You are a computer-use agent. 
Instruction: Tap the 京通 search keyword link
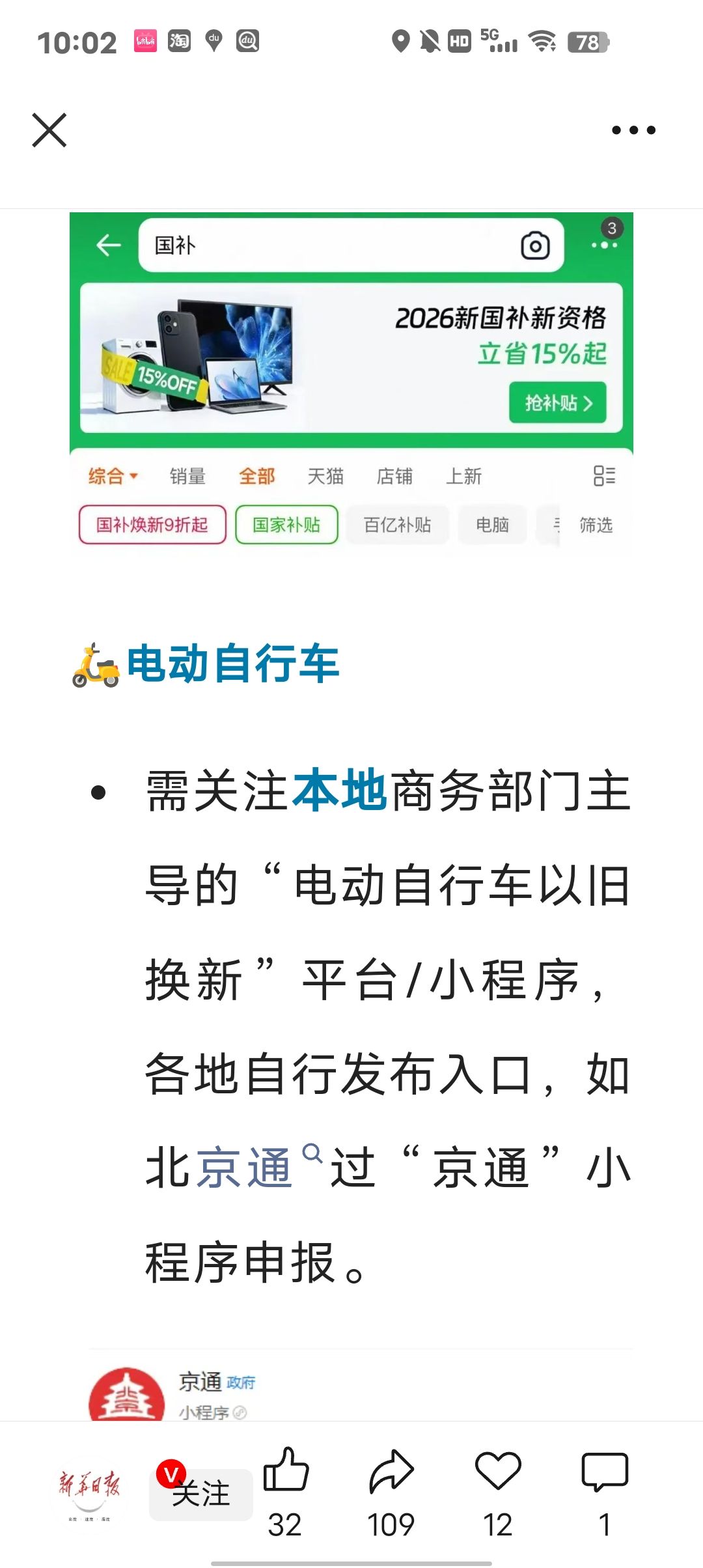245,1168
